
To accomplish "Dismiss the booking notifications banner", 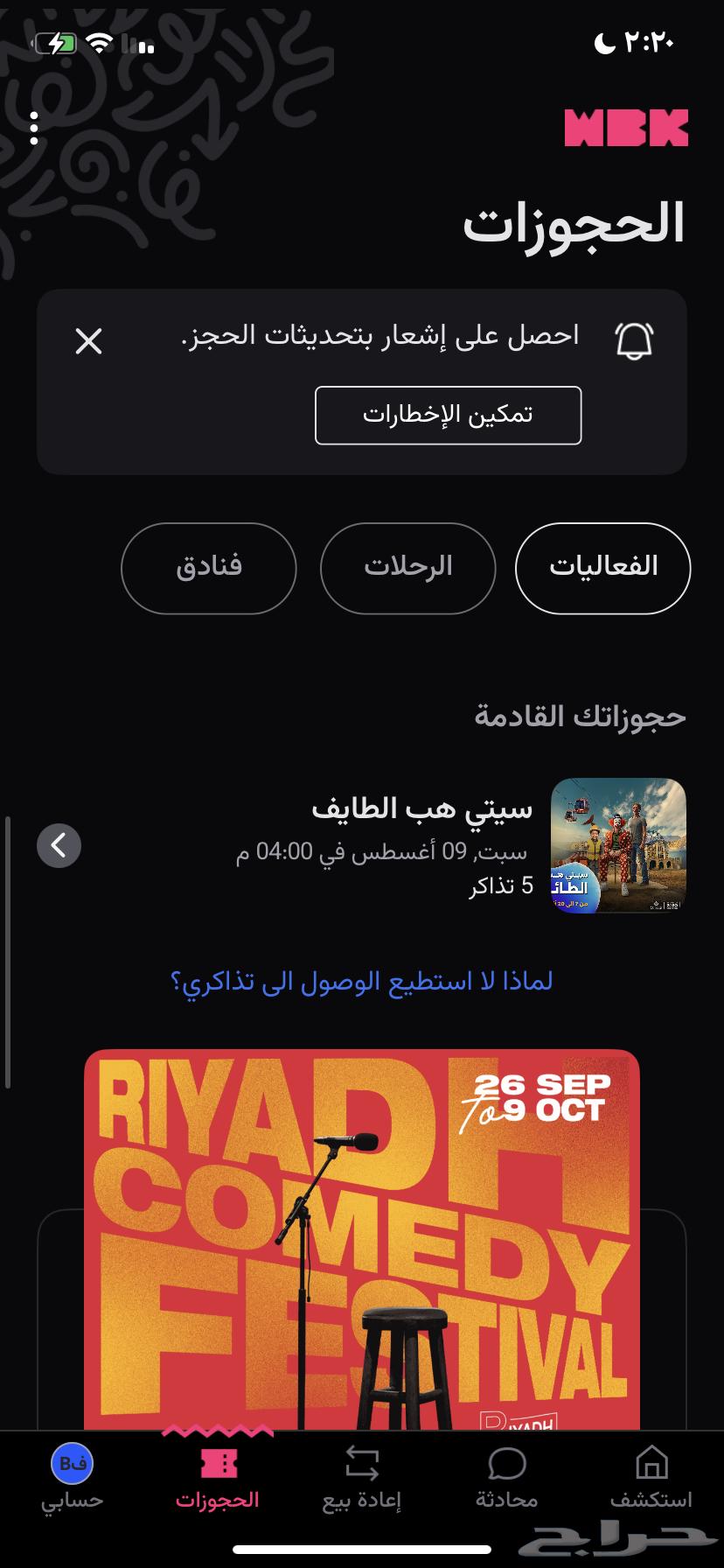I will [x=88, y=341].
